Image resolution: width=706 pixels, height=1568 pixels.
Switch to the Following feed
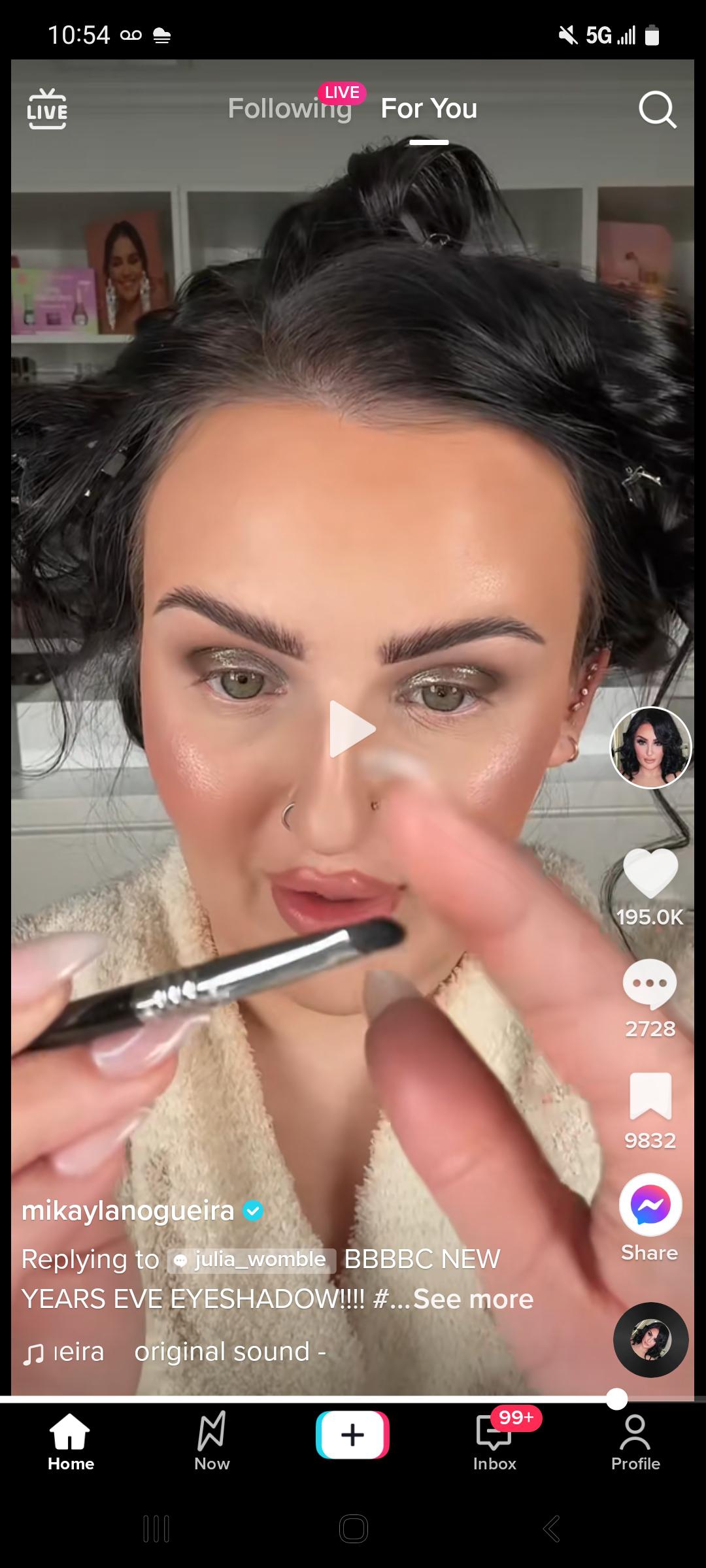pyautogui.click(x=290, y=110)
